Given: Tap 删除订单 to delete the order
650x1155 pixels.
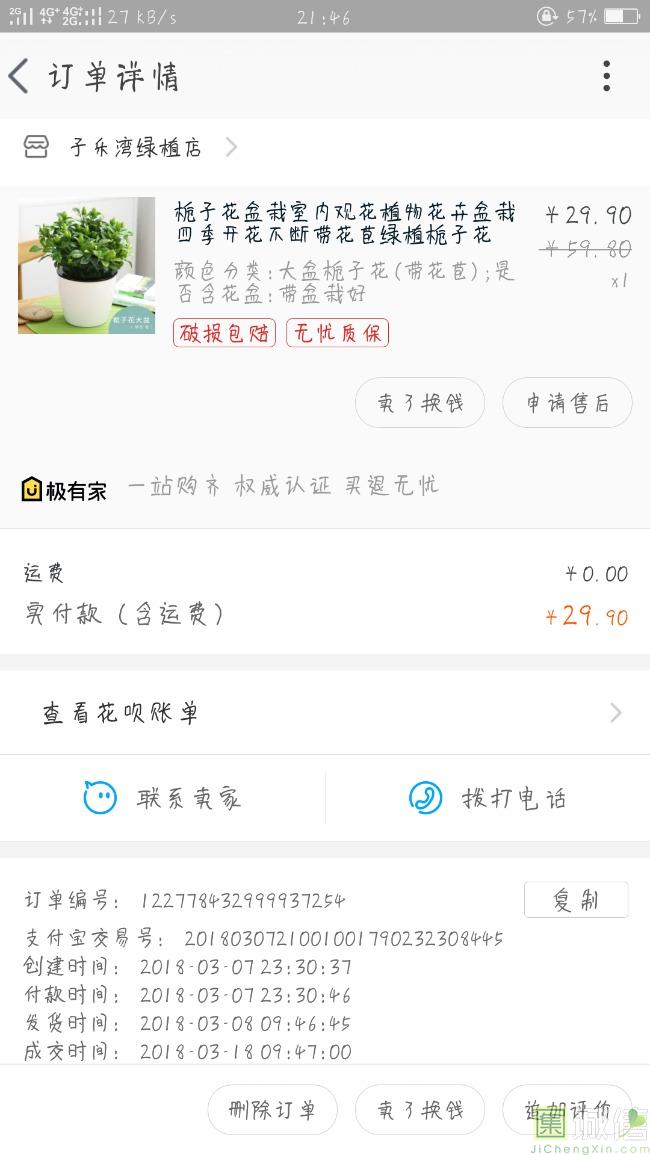Looking at the screenshot, I should pyautogui.click(x=272, y=1110).
